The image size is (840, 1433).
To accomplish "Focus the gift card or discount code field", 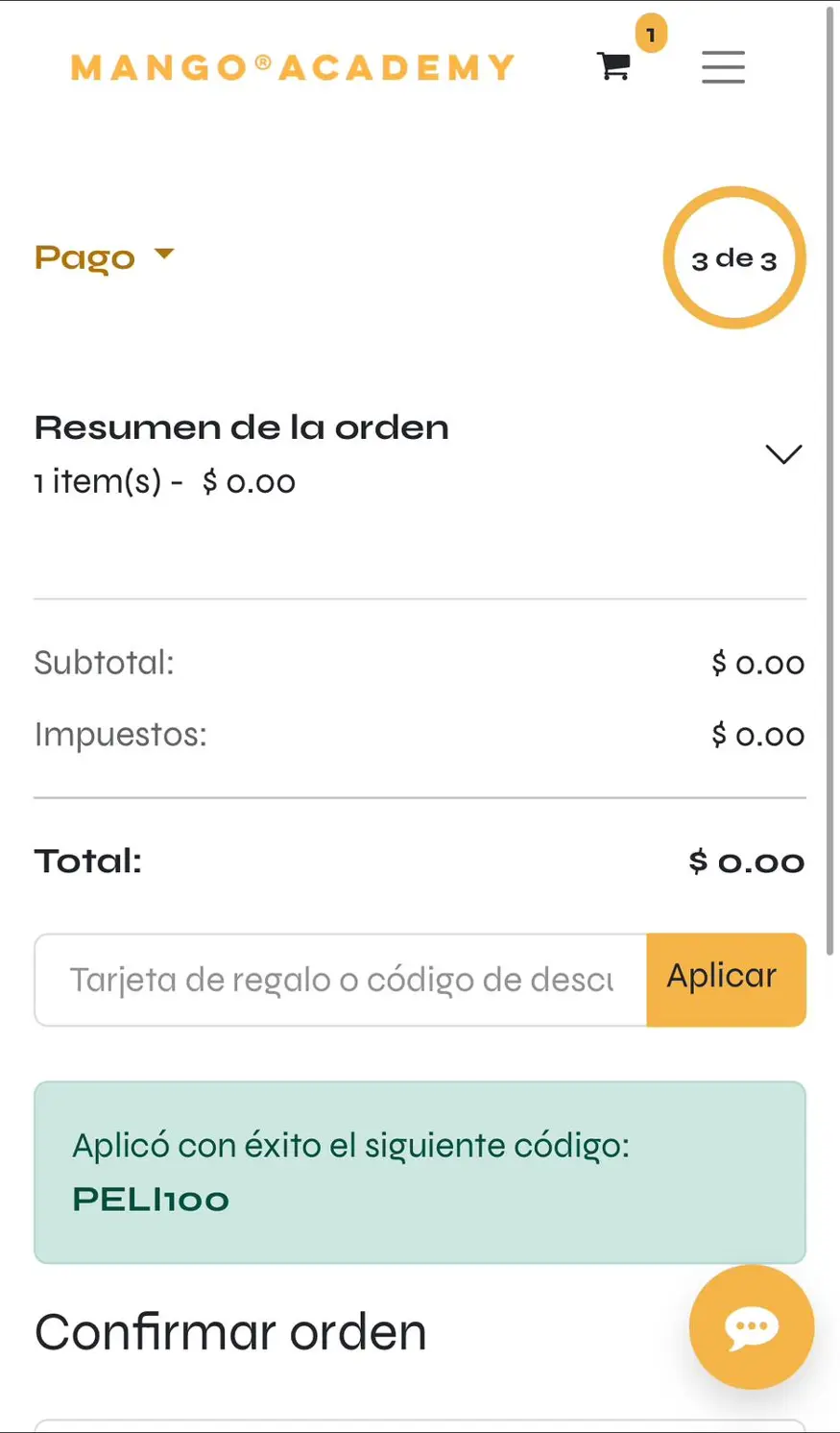I will tap(341, 980).
